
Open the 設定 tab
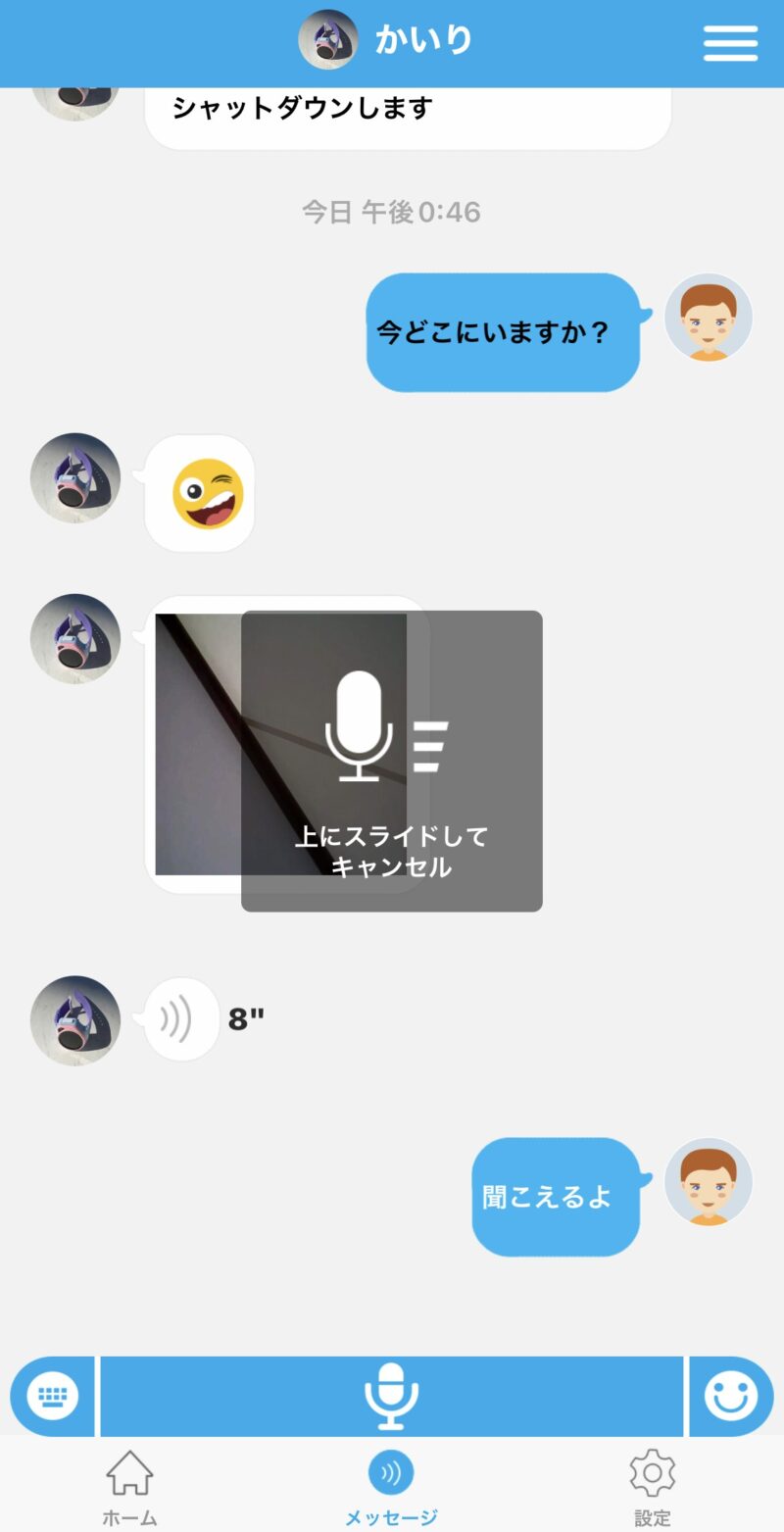pyautogui.click(x=652, y=1487)
